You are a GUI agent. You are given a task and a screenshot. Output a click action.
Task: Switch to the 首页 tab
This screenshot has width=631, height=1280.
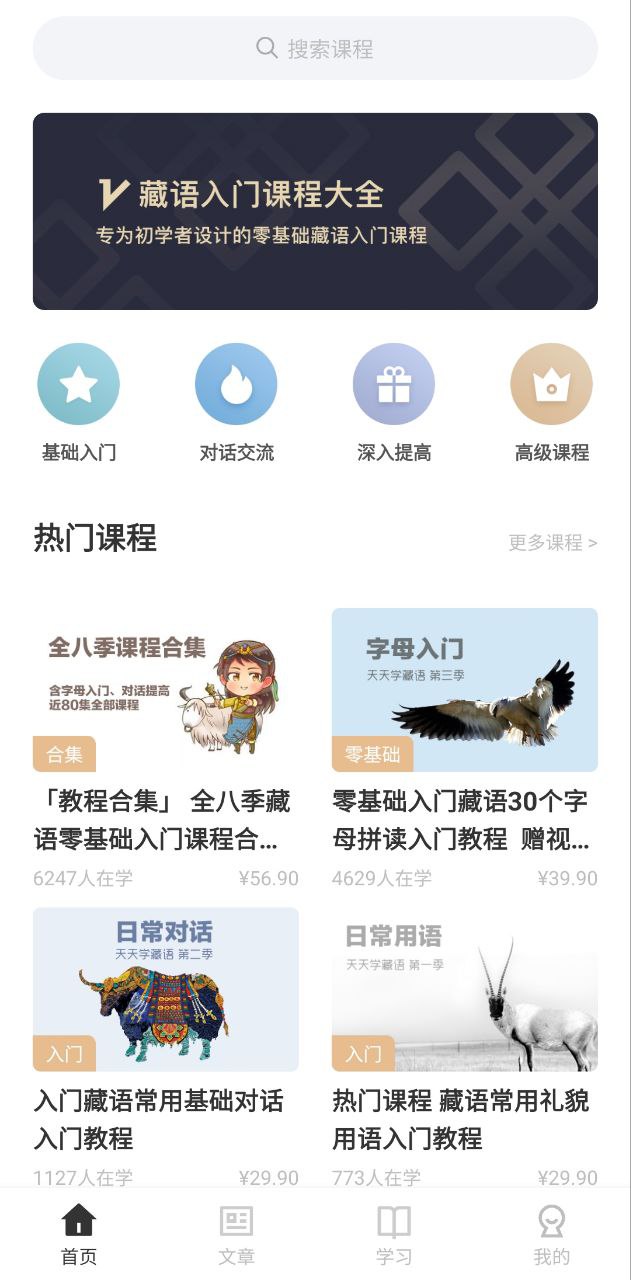79,1234
